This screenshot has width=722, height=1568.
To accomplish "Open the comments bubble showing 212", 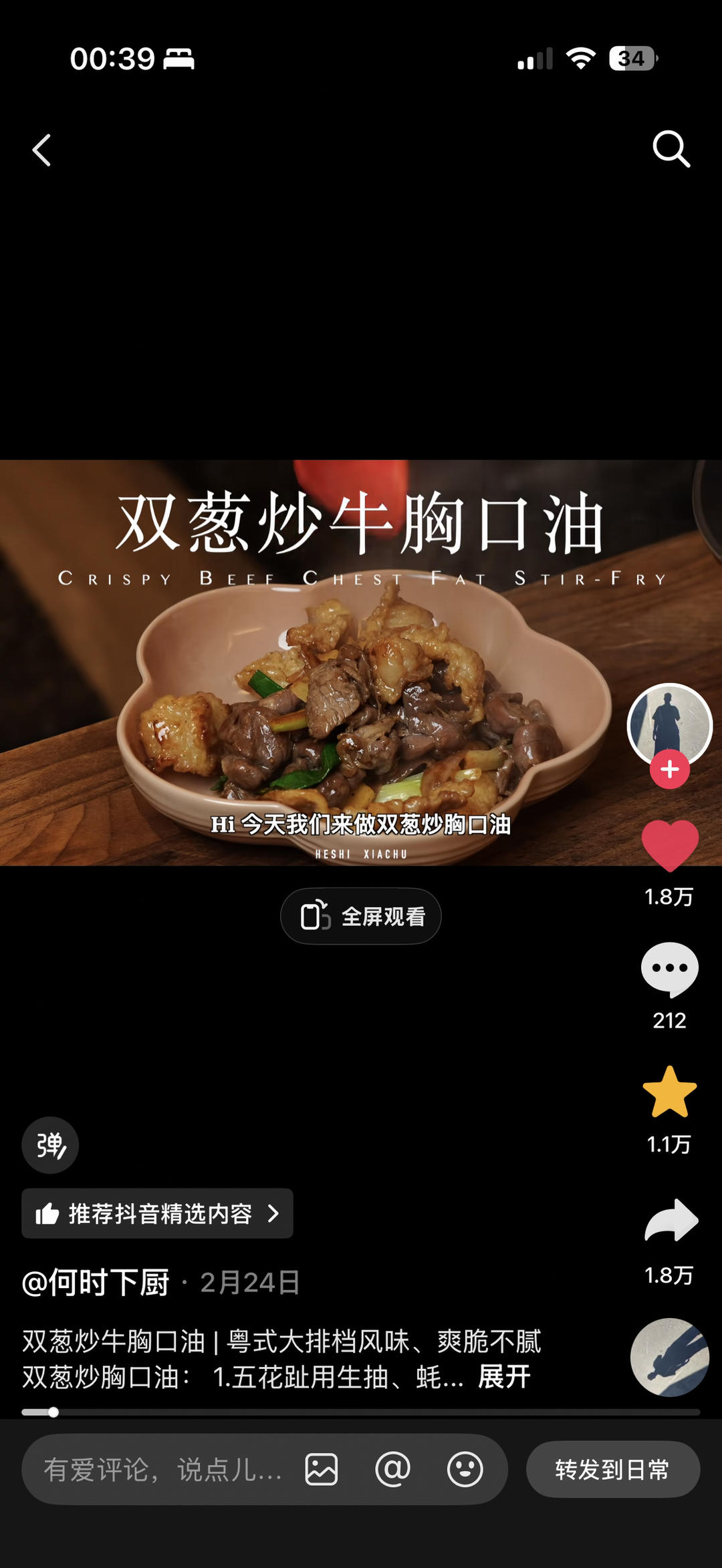I will click(669, 969).
